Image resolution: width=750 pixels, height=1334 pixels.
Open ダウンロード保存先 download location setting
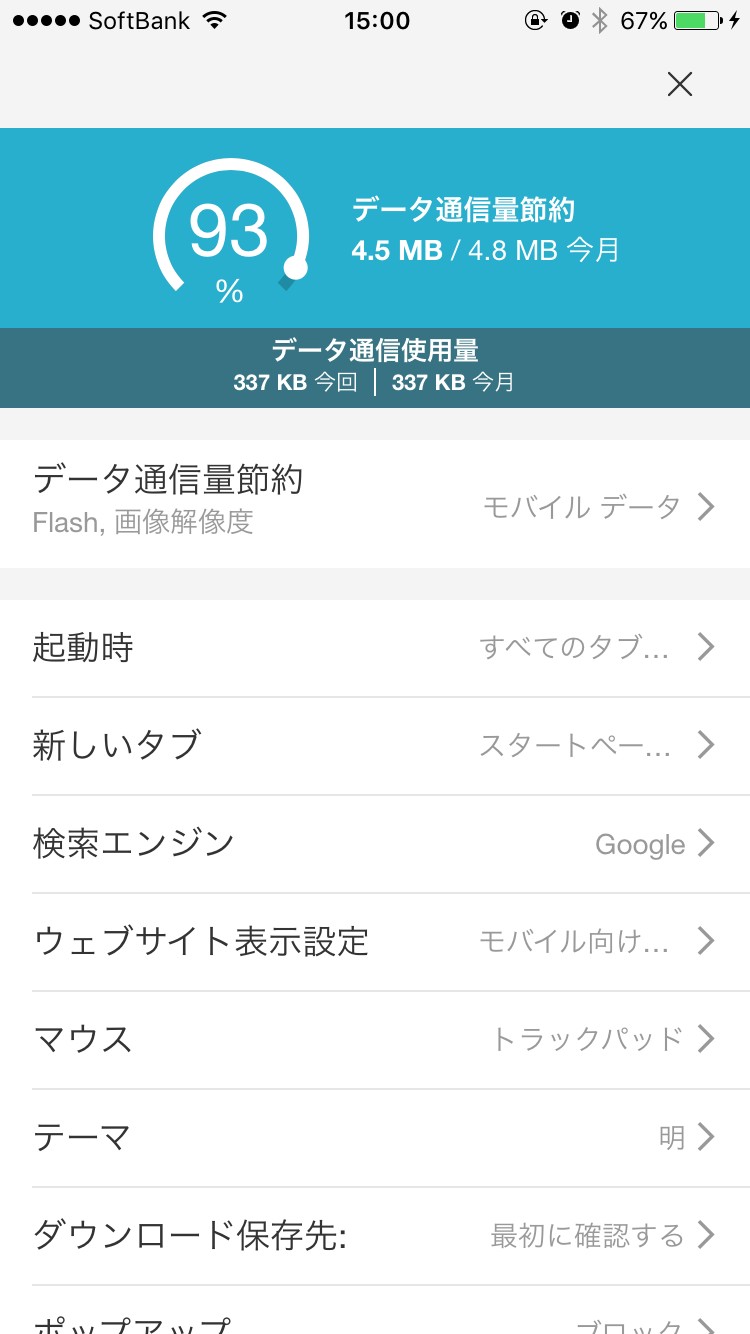click(375, 1236)
